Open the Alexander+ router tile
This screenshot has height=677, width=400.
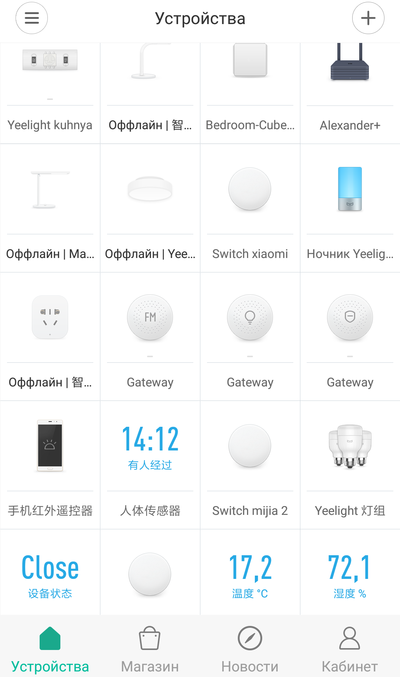[350, 93]
